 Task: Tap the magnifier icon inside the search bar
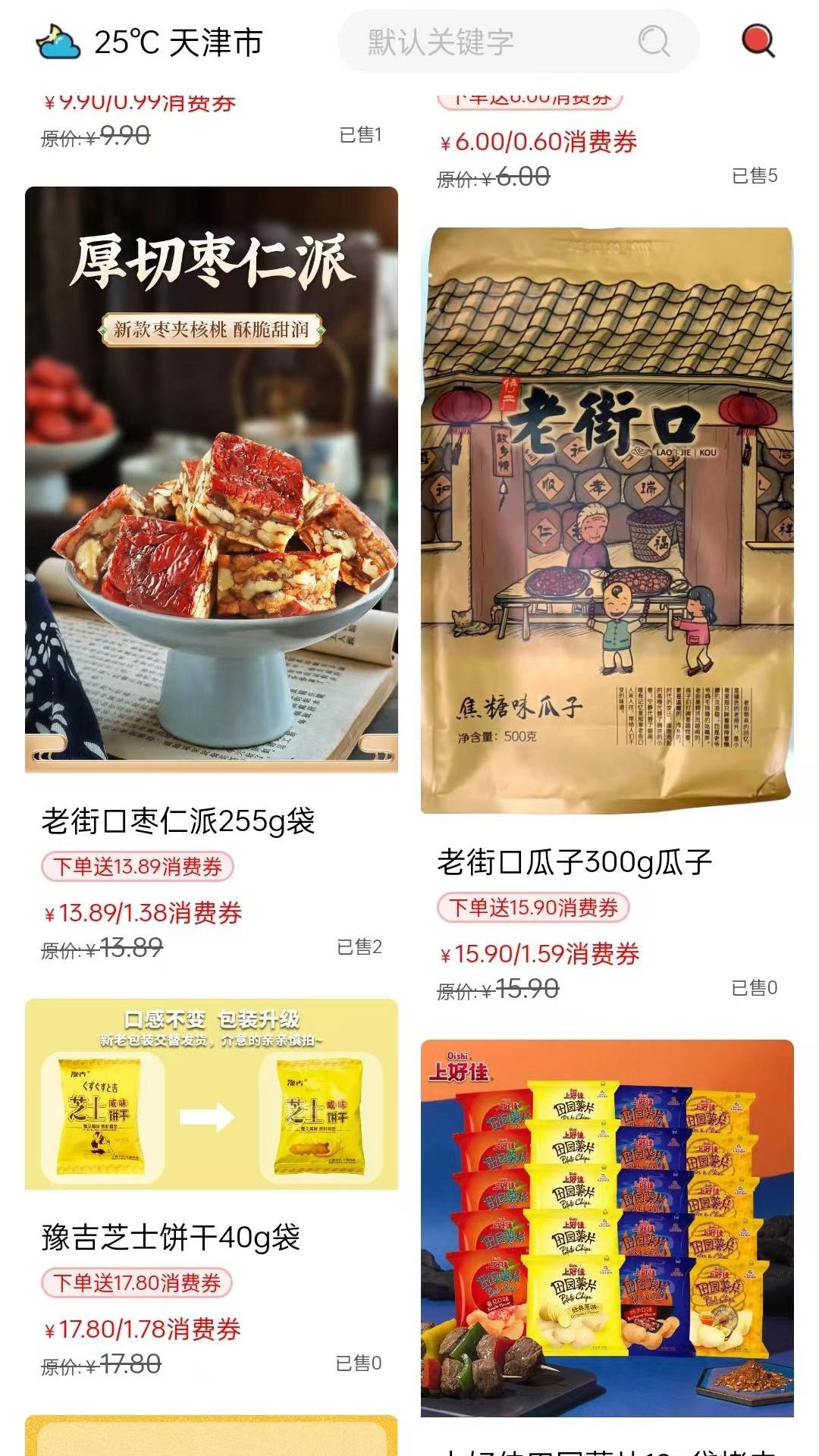pyautogui.click(x=654, y=39)
